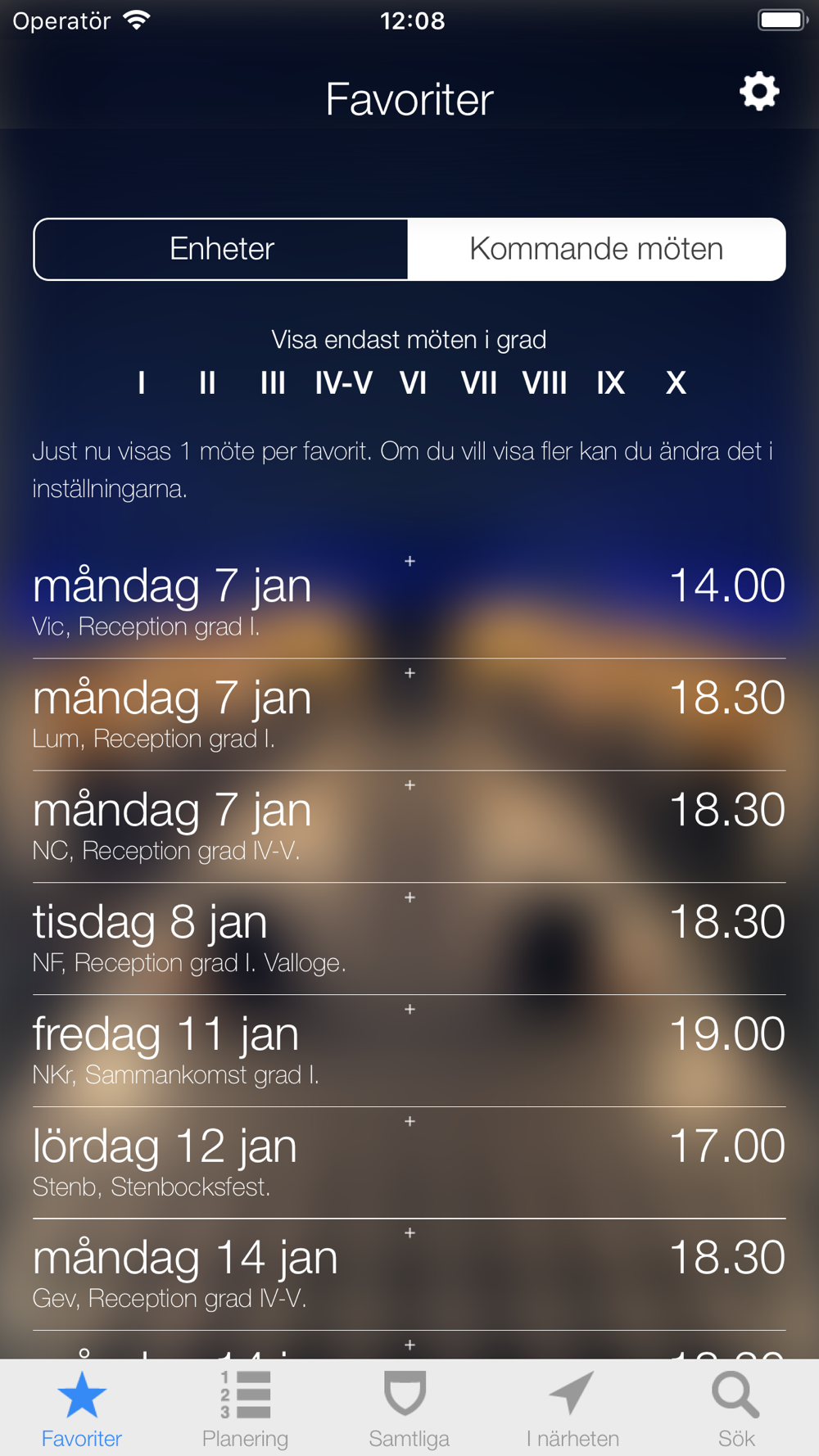The width and height of the screenshot is (819, 1456).
Task: Go to the Samtliga tab
Action: (409, 1409)
